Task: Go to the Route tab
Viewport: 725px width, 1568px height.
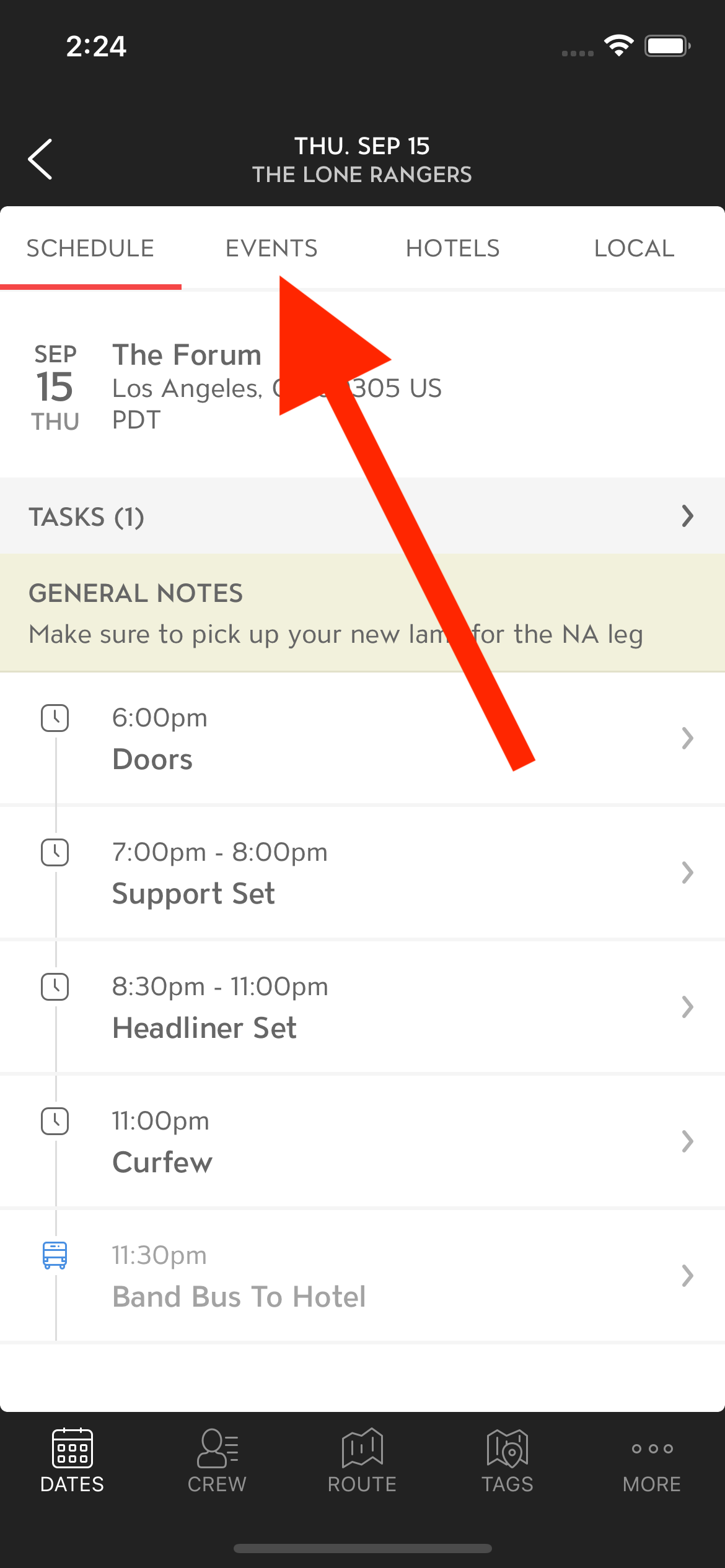Action: click(362, 1461)
